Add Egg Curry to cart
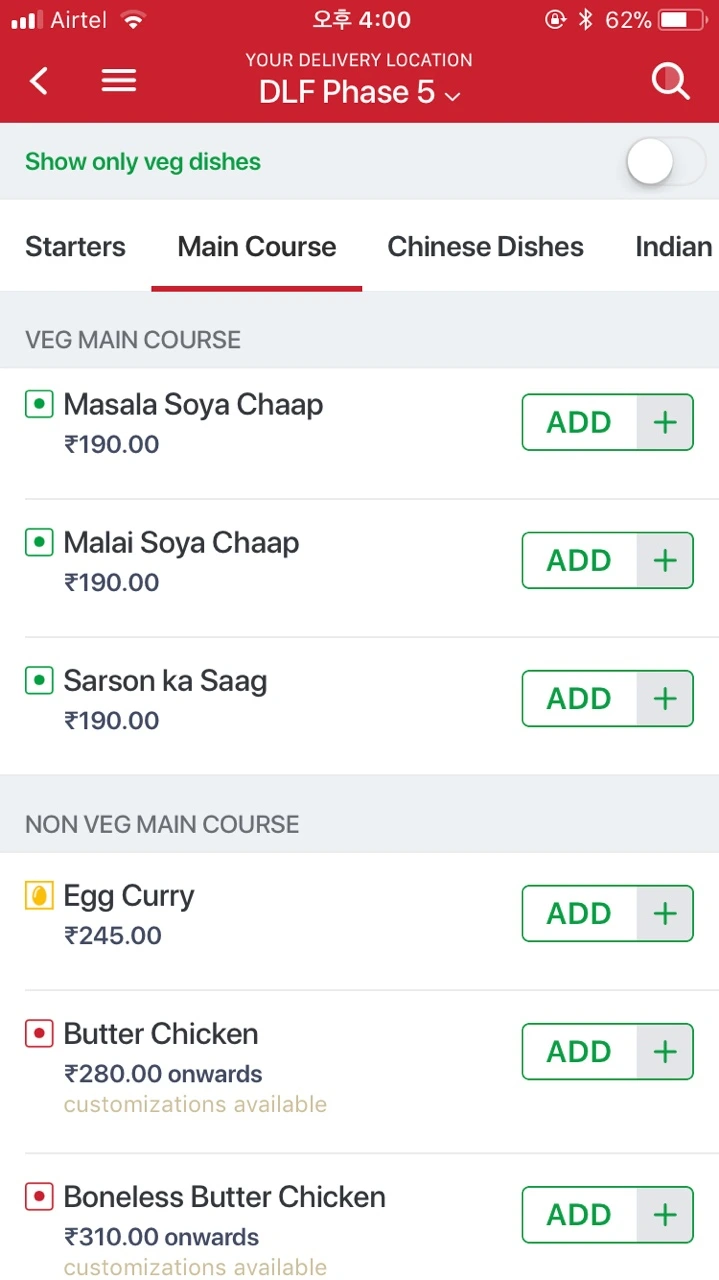 coord(607,913)
